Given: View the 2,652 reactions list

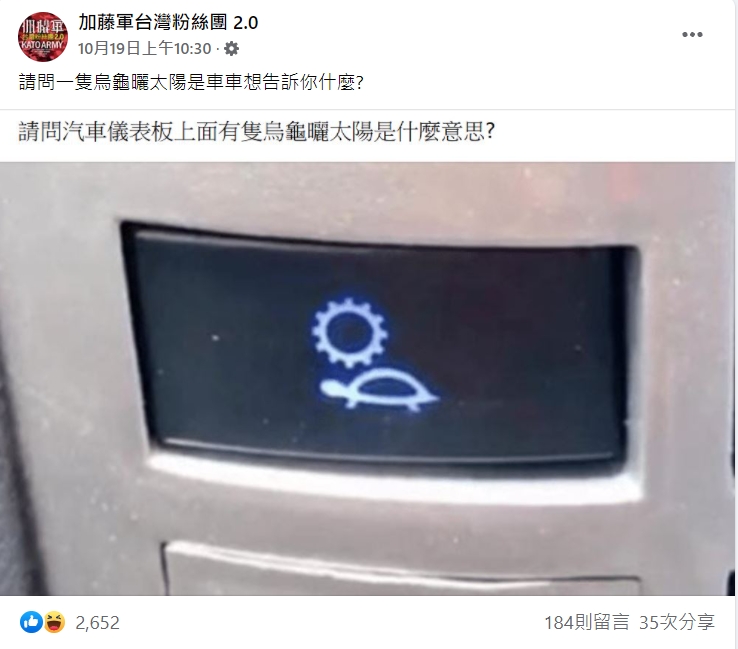Looking at the screenshot, I should 97,622.
